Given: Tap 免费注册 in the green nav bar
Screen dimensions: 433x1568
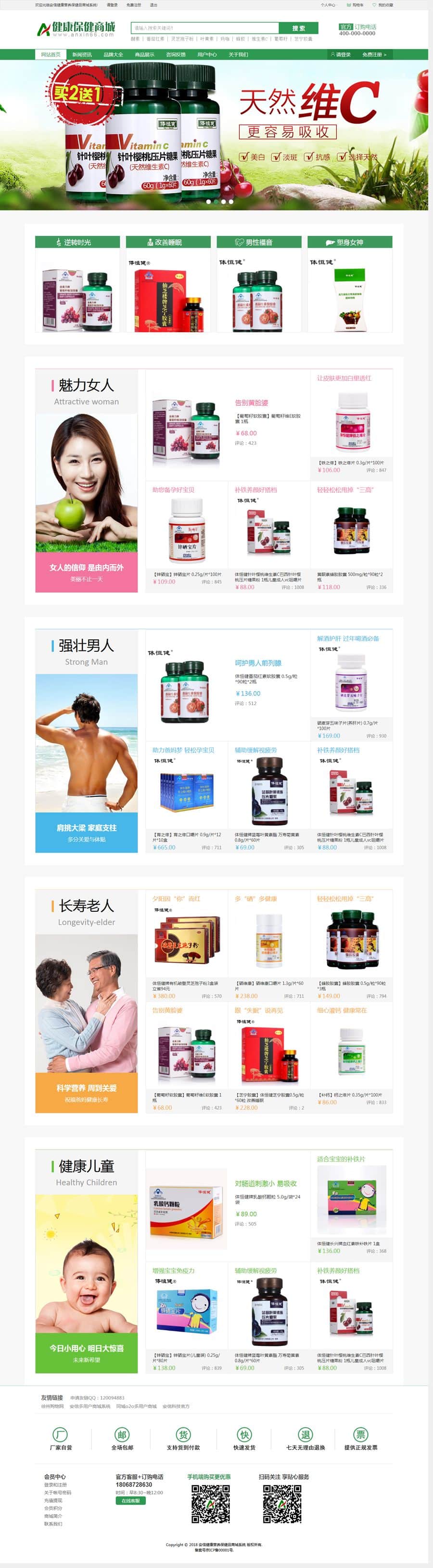Looking at the screenshot, I should [x=374, y=55].
